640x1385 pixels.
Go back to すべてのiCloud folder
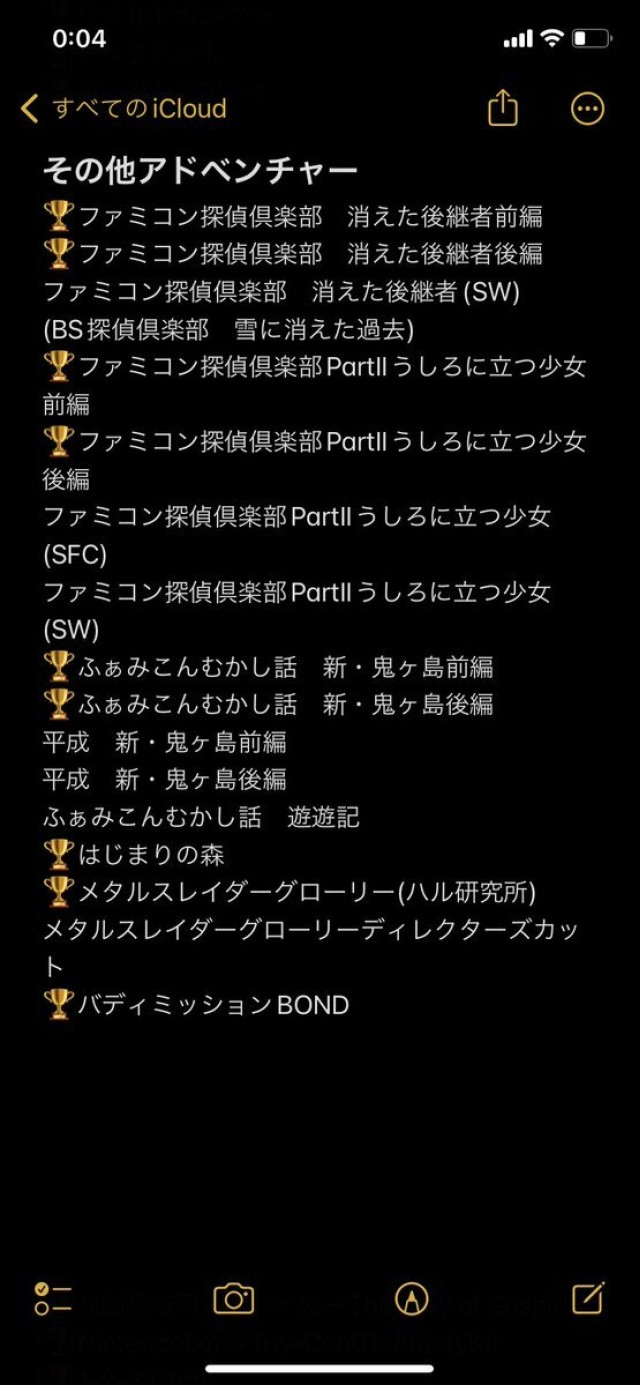coord(124,109)
